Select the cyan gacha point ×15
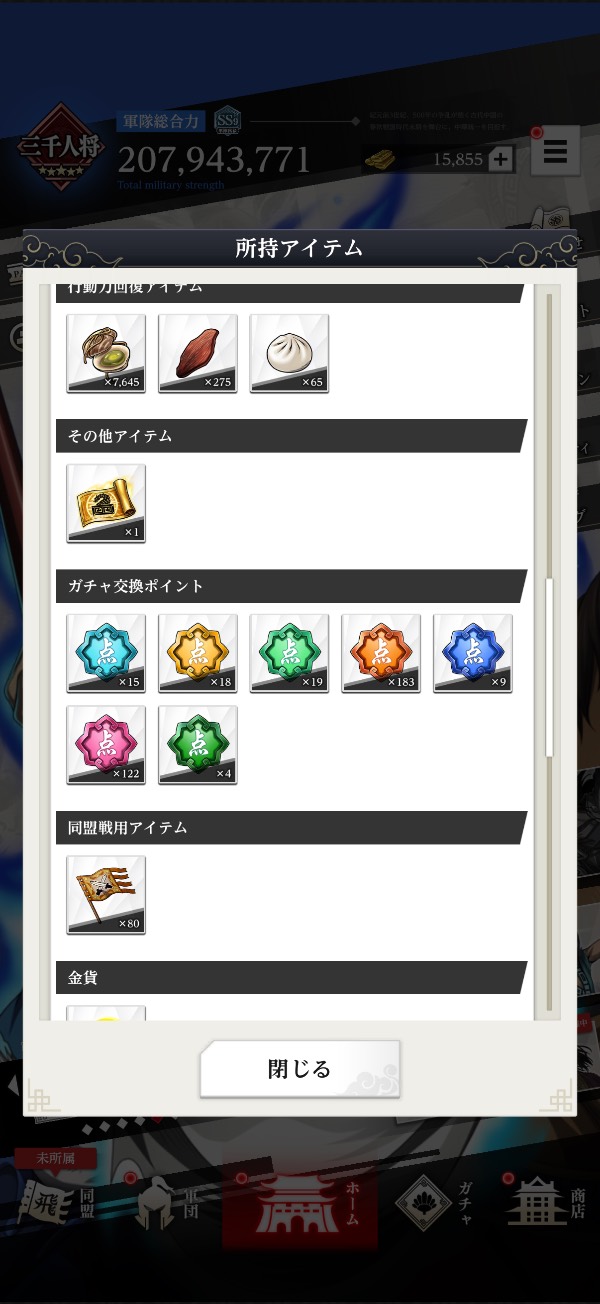 106,653
